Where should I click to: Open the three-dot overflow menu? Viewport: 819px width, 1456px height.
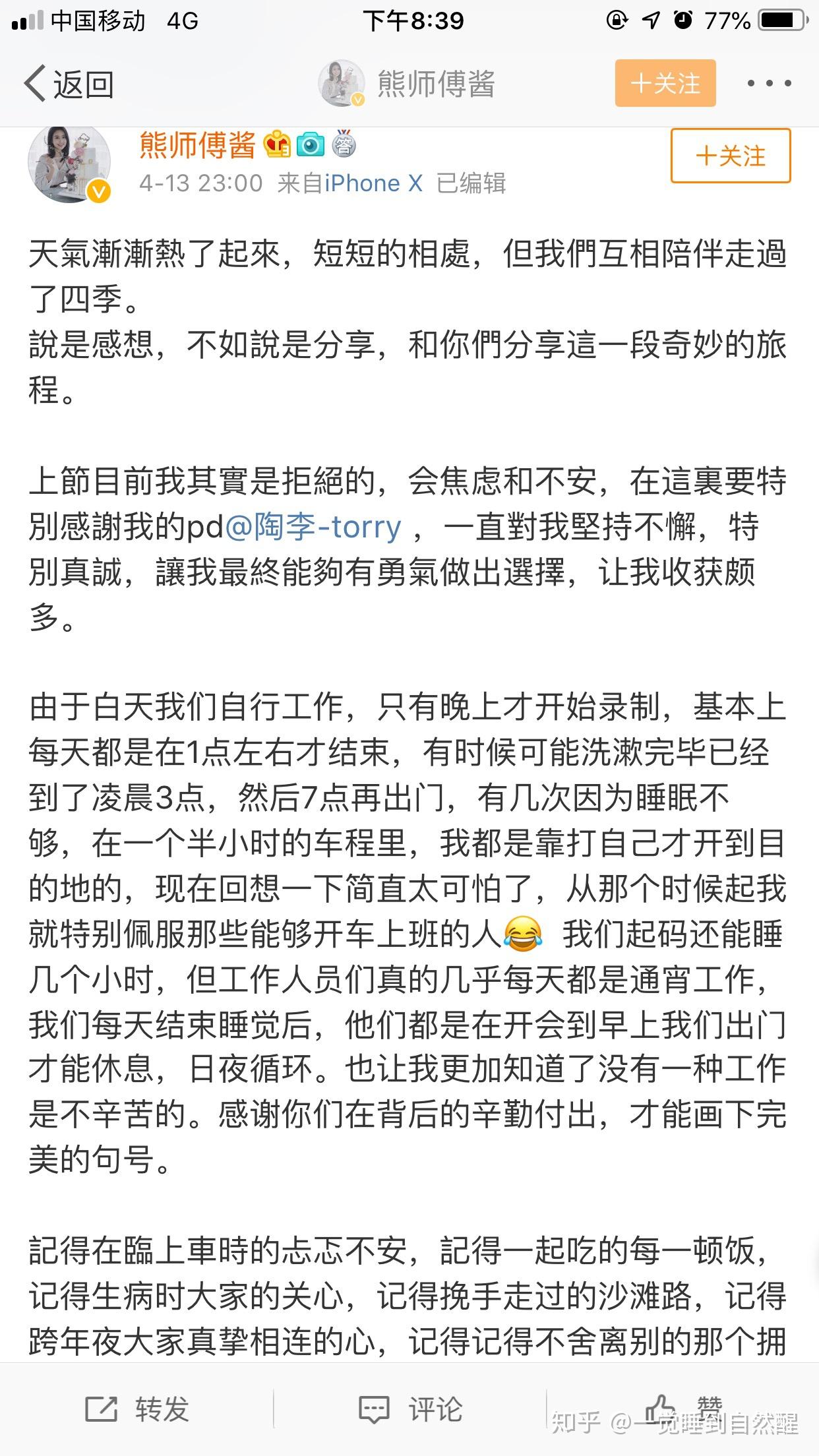coord(769,84)
